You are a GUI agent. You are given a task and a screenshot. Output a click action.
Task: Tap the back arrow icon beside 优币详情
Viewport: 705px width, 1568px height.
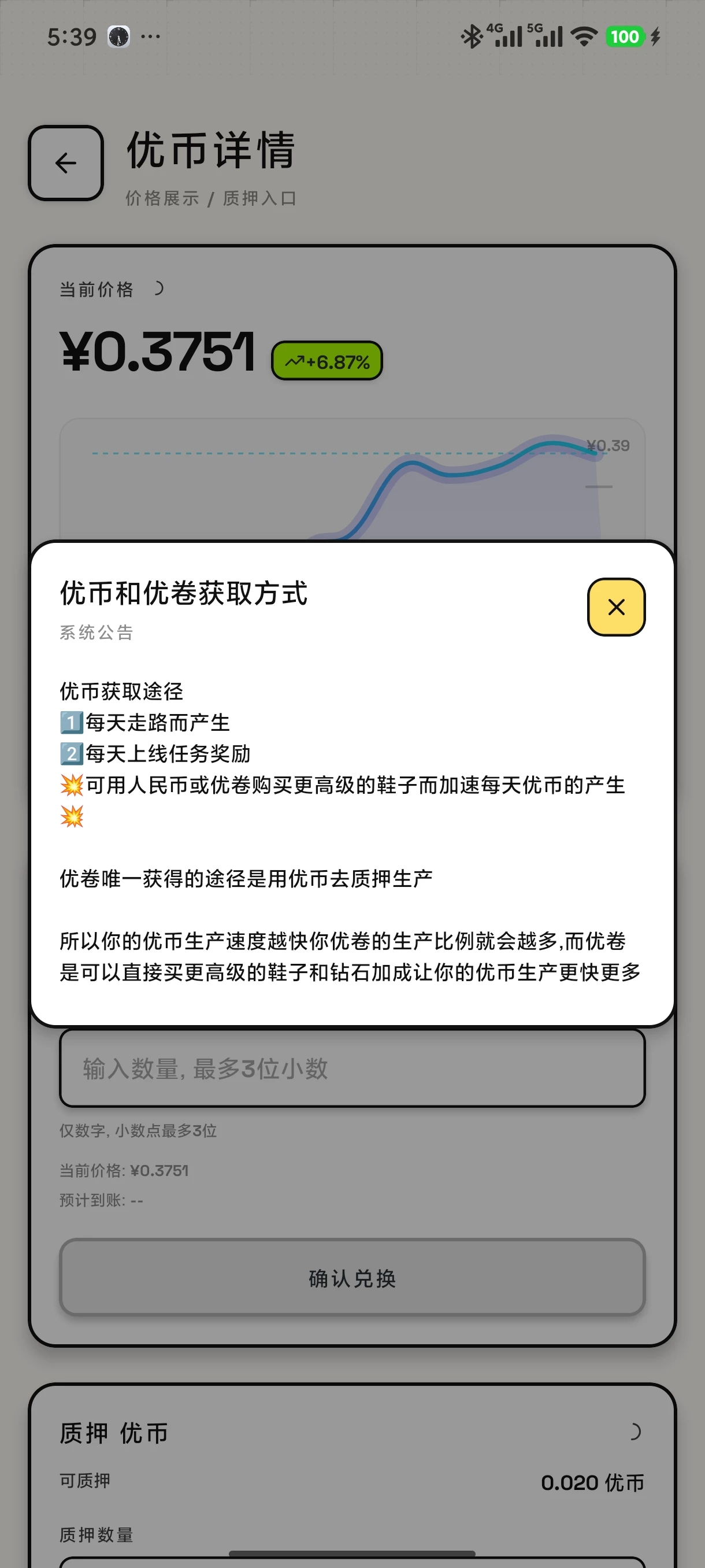click(x=66, y=163)
